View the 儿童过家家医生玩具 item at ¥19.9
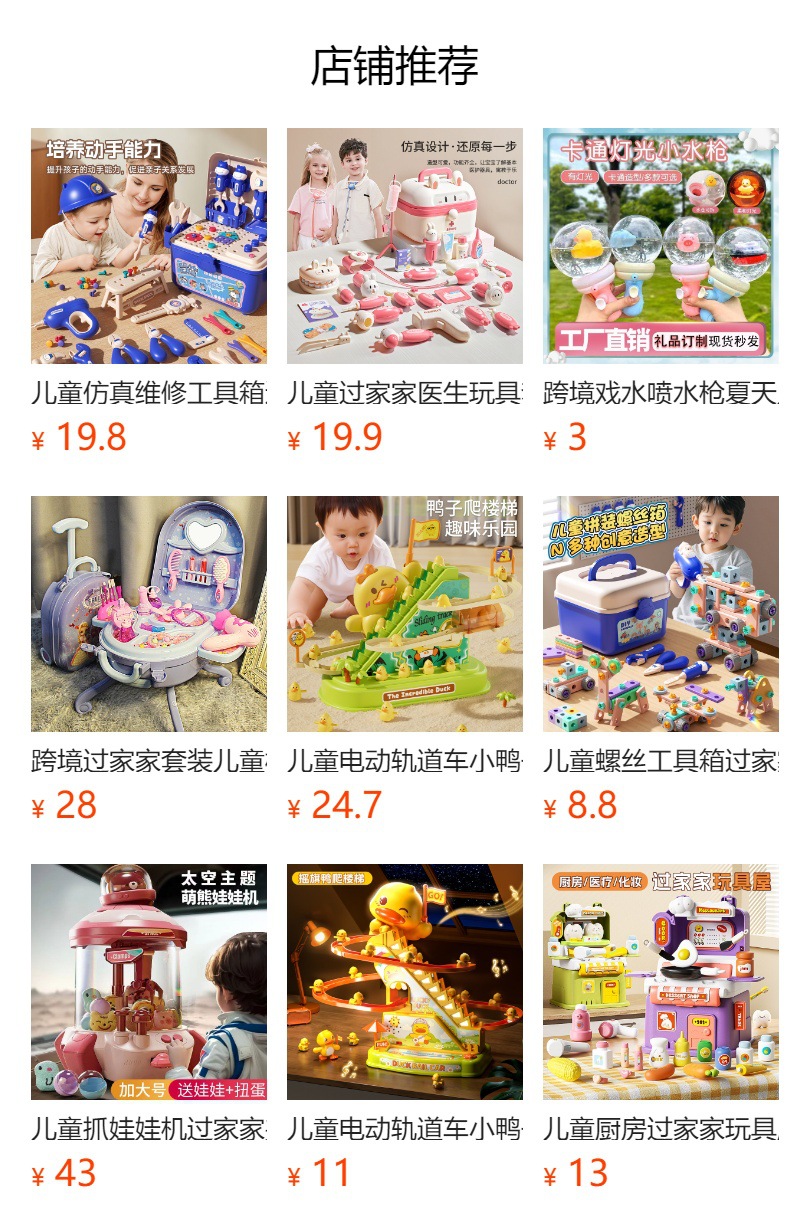 [405, 246]
